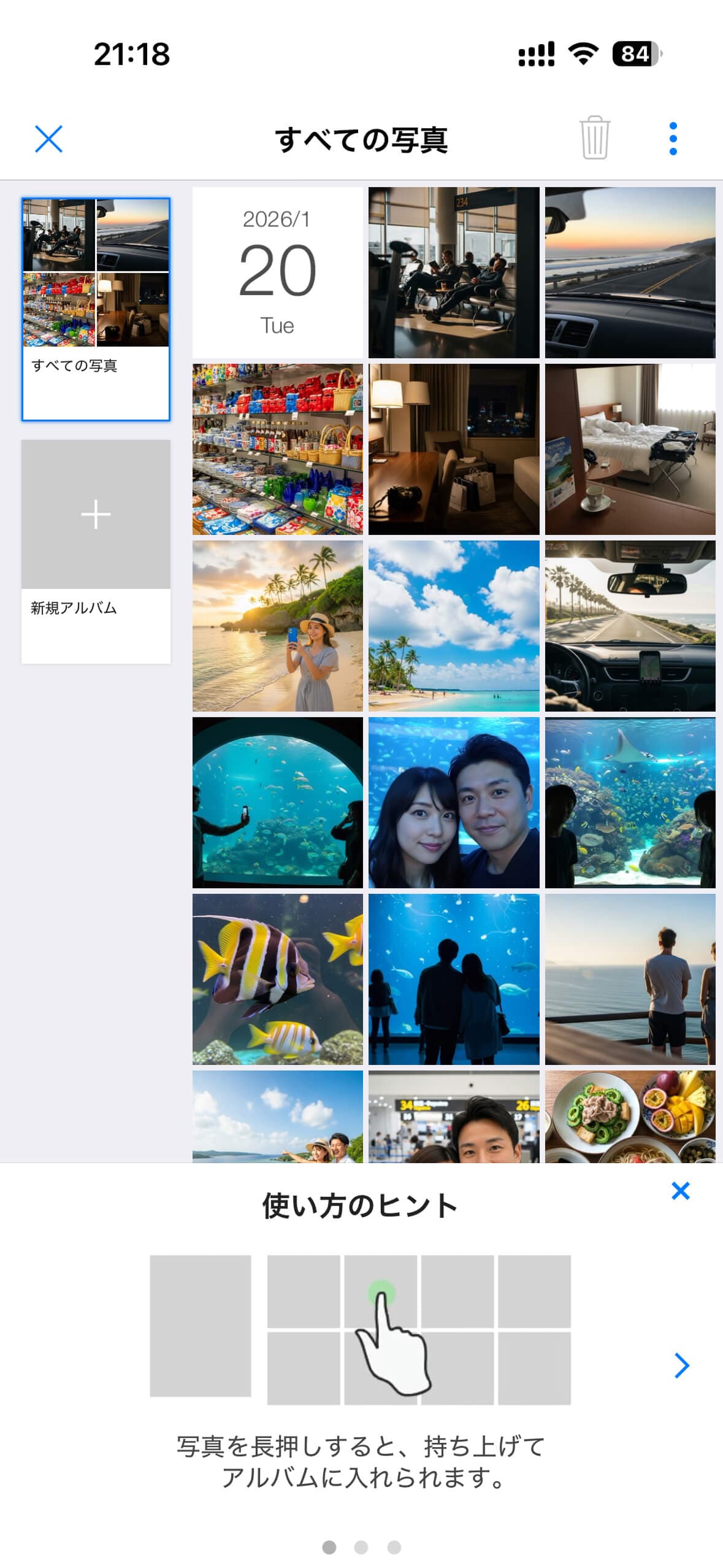723x1568 pixels.
Task: Open the hotel bed room photo
Action: (x=630, y=449)
